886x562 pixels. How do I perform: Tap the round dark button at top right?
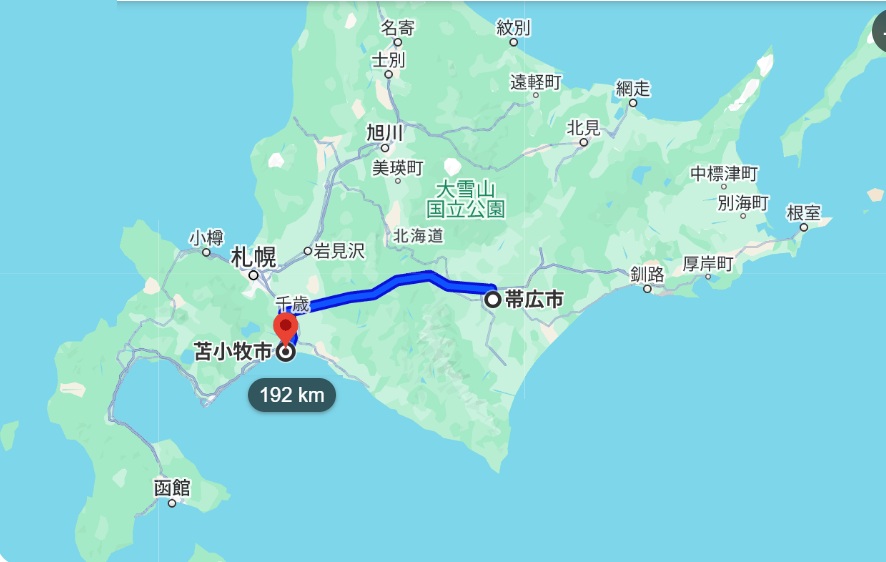(x=881, y=32)
